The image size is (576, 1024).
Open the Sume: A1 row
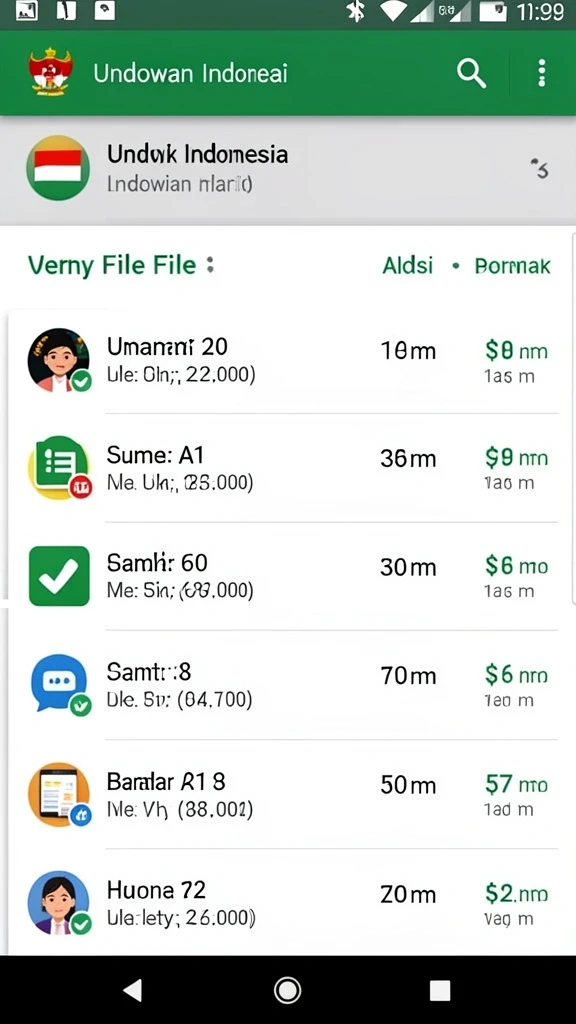click(288, 468)
